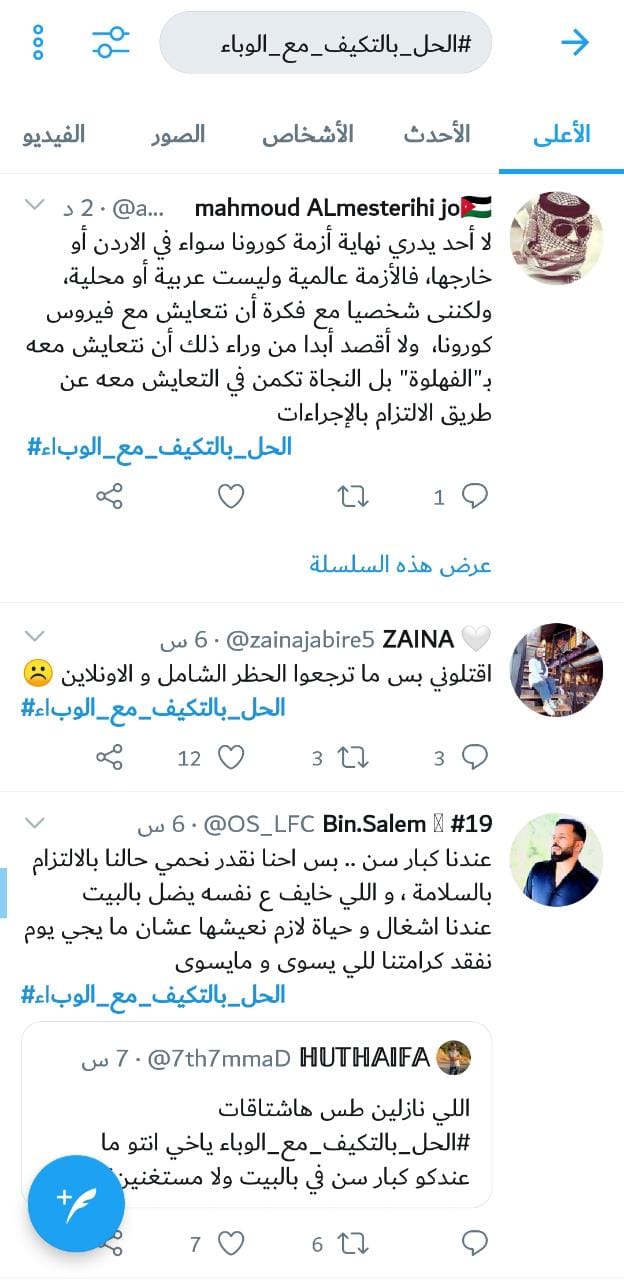Open search filter settings icon
Image resolution: width=624 pixels, height=1280 pixels.
(x=111, y=42)
